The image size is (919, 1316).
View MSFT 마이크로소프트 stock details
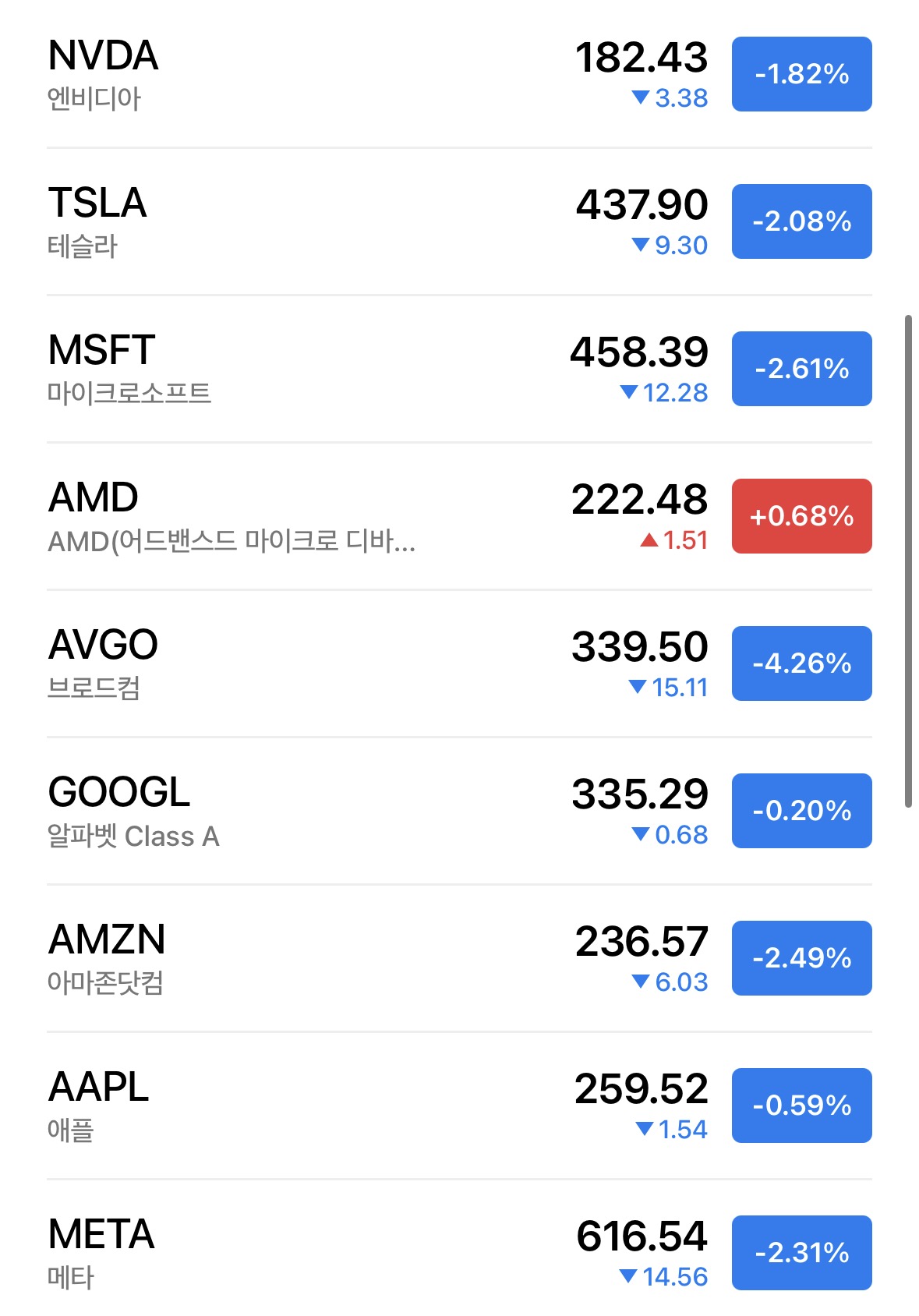tap(312, 370)
